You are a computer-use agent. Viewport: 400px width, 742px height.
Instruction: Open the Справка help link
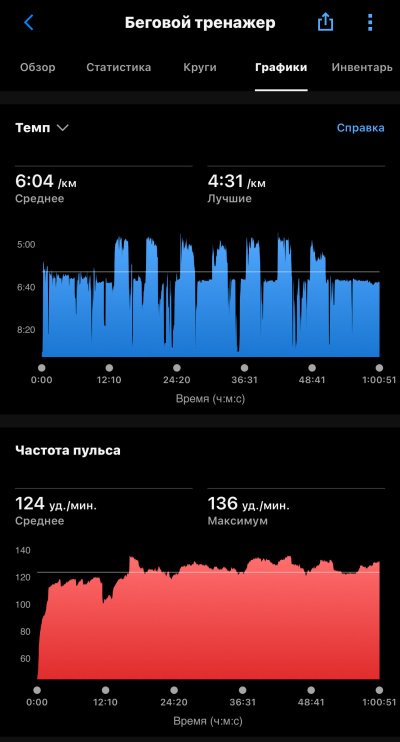click(360, 128)
